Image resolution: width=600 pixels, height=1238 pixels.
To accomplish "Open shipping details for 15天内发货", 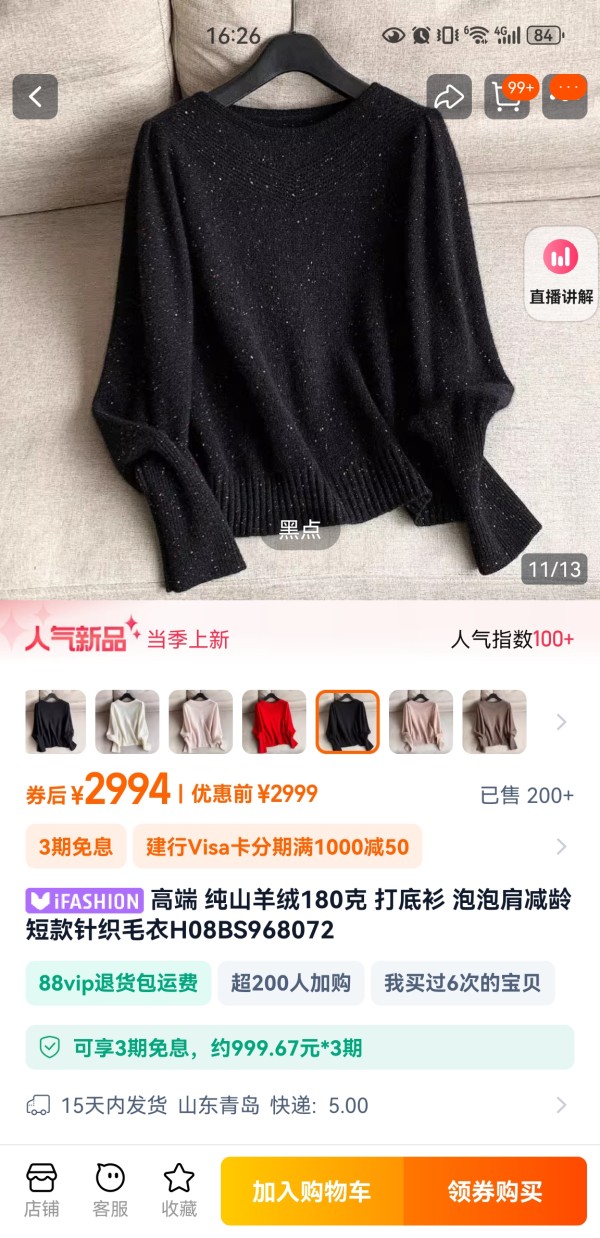I will 300,1105.
